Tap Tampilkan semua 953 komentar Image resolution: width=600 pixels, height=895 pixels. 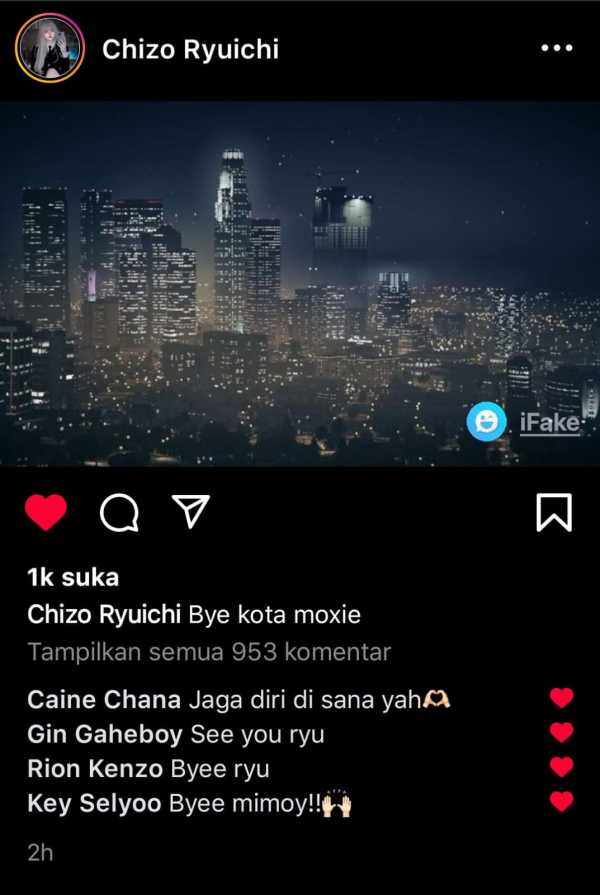[x=209, y=652]
